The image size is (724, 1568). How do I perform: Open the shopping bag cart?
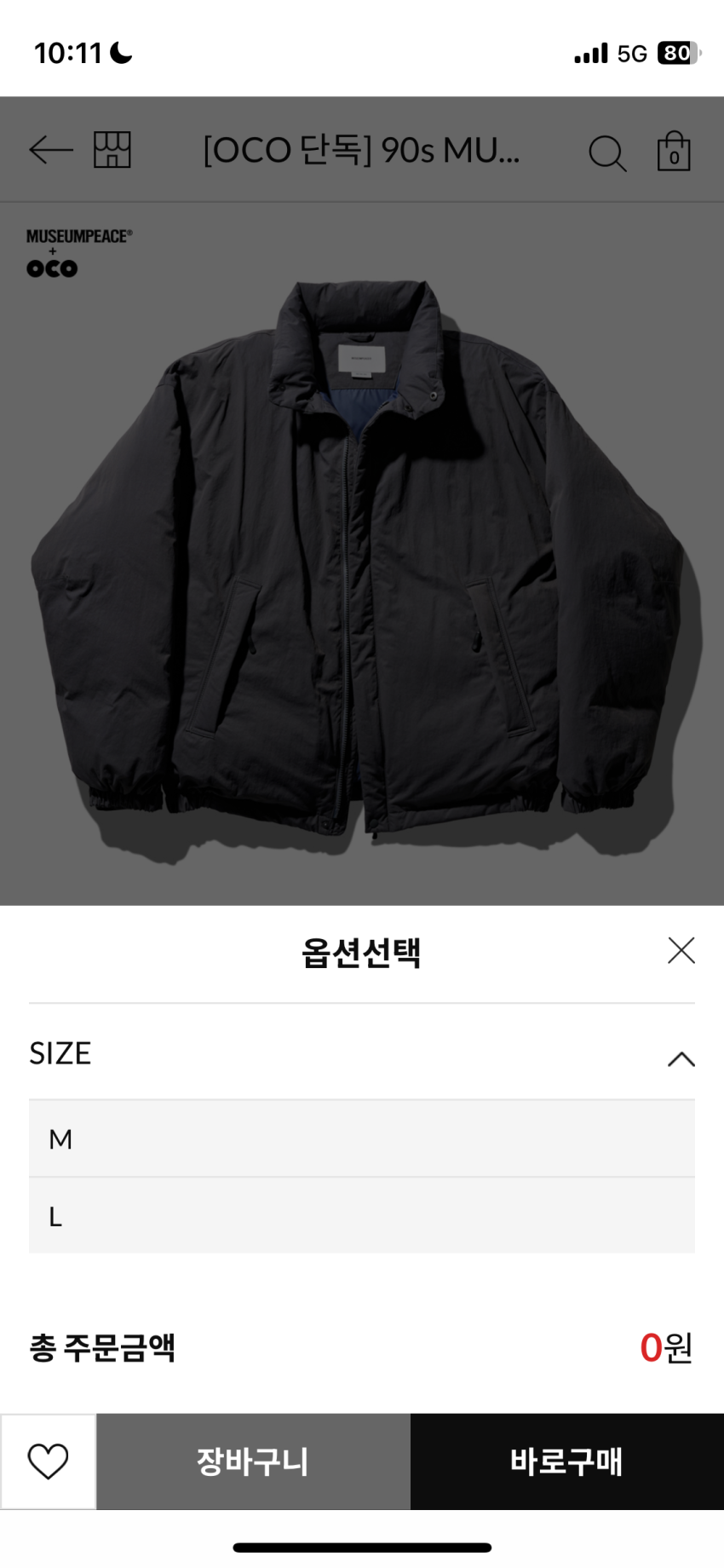(x=674, y=153)
